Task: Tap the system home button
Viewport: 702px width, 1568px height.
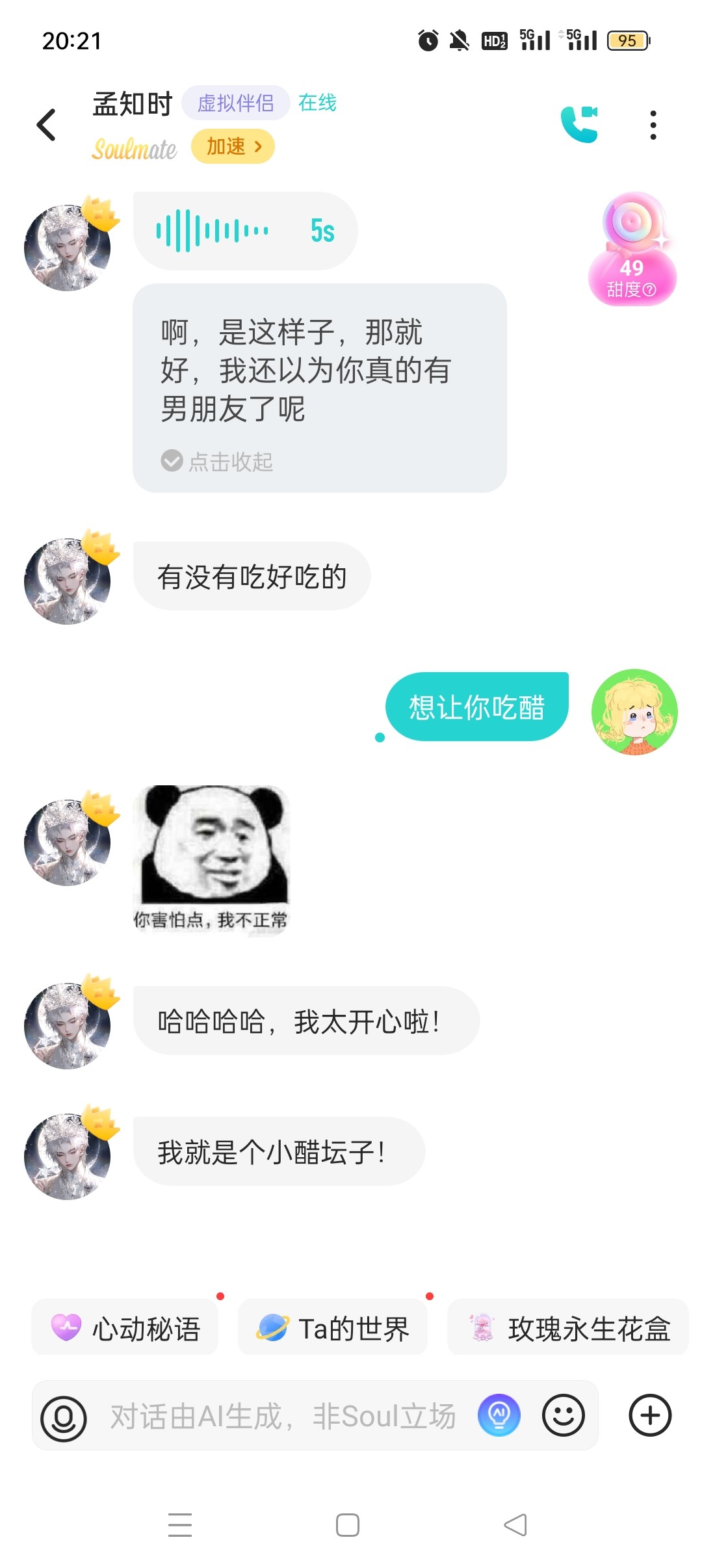Action: (x=348, y=1524)
